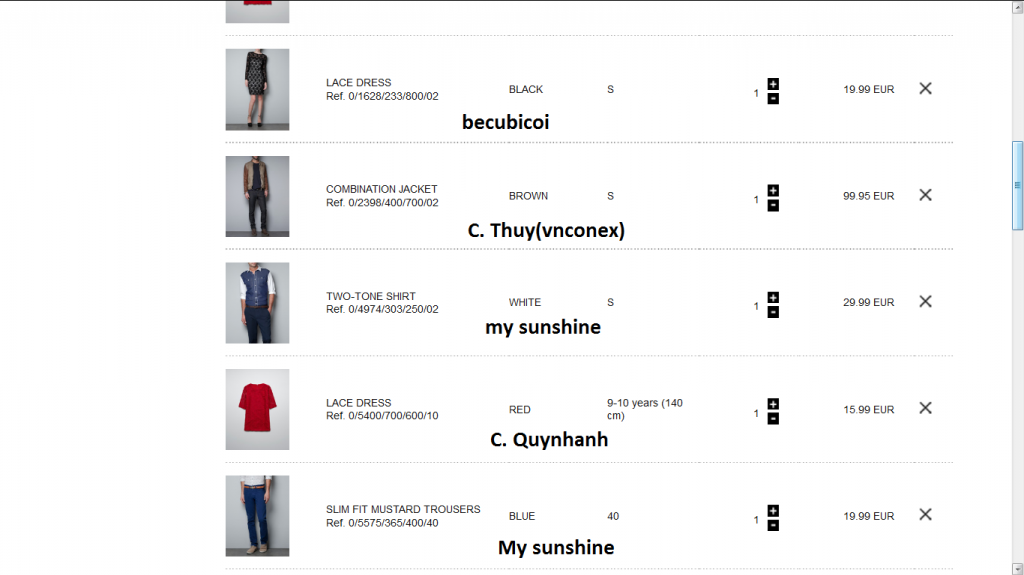Viewport: 1024px width, 575px height.
Task: Remove Slim Fit Mustard Trousers from cart
Action: pyautogui.click(x=925, y=514)
